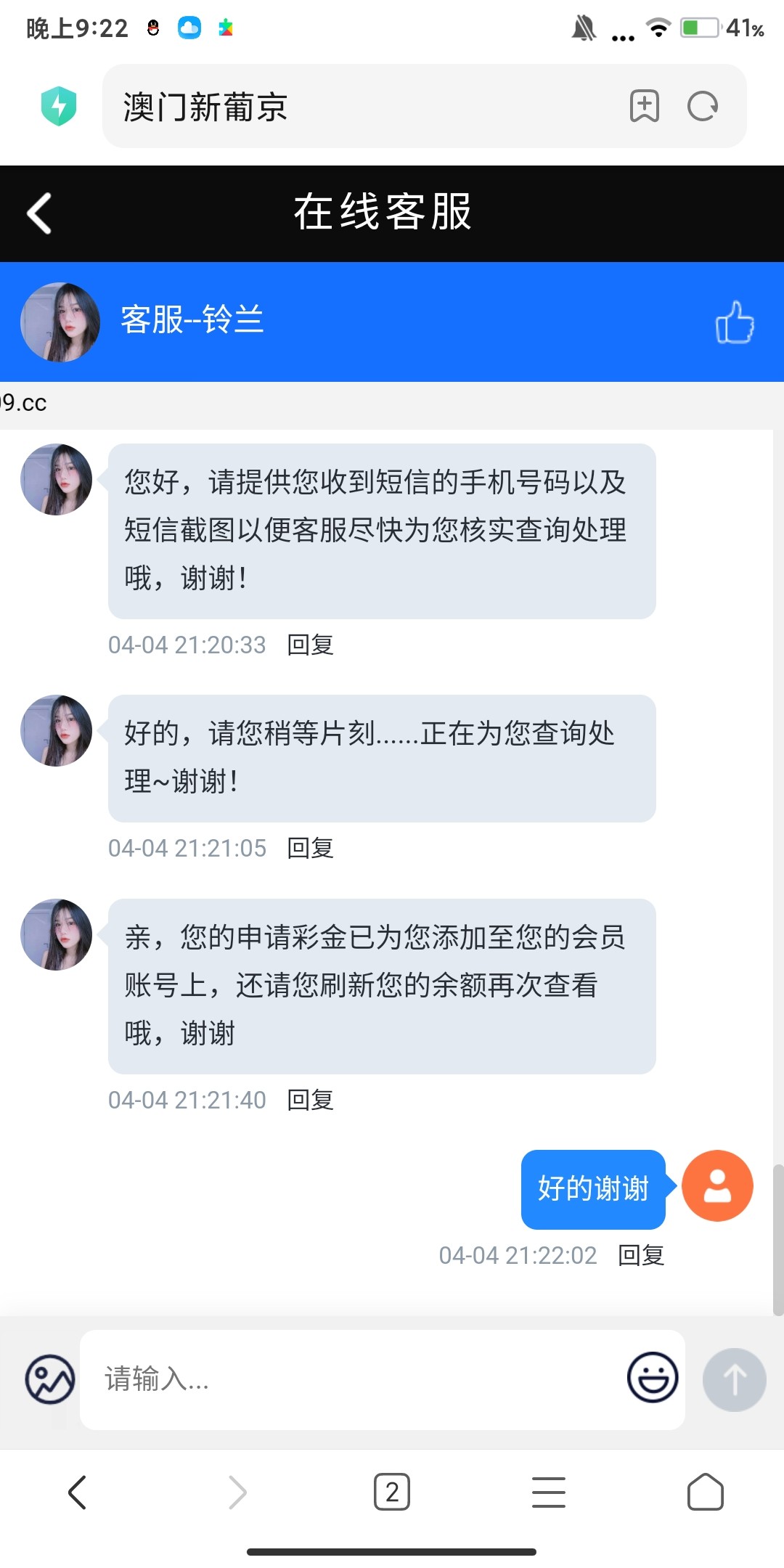This screenshot has width=784, height=1568.
Task: Open the browser menu
Action: [x=549, y=1493]
